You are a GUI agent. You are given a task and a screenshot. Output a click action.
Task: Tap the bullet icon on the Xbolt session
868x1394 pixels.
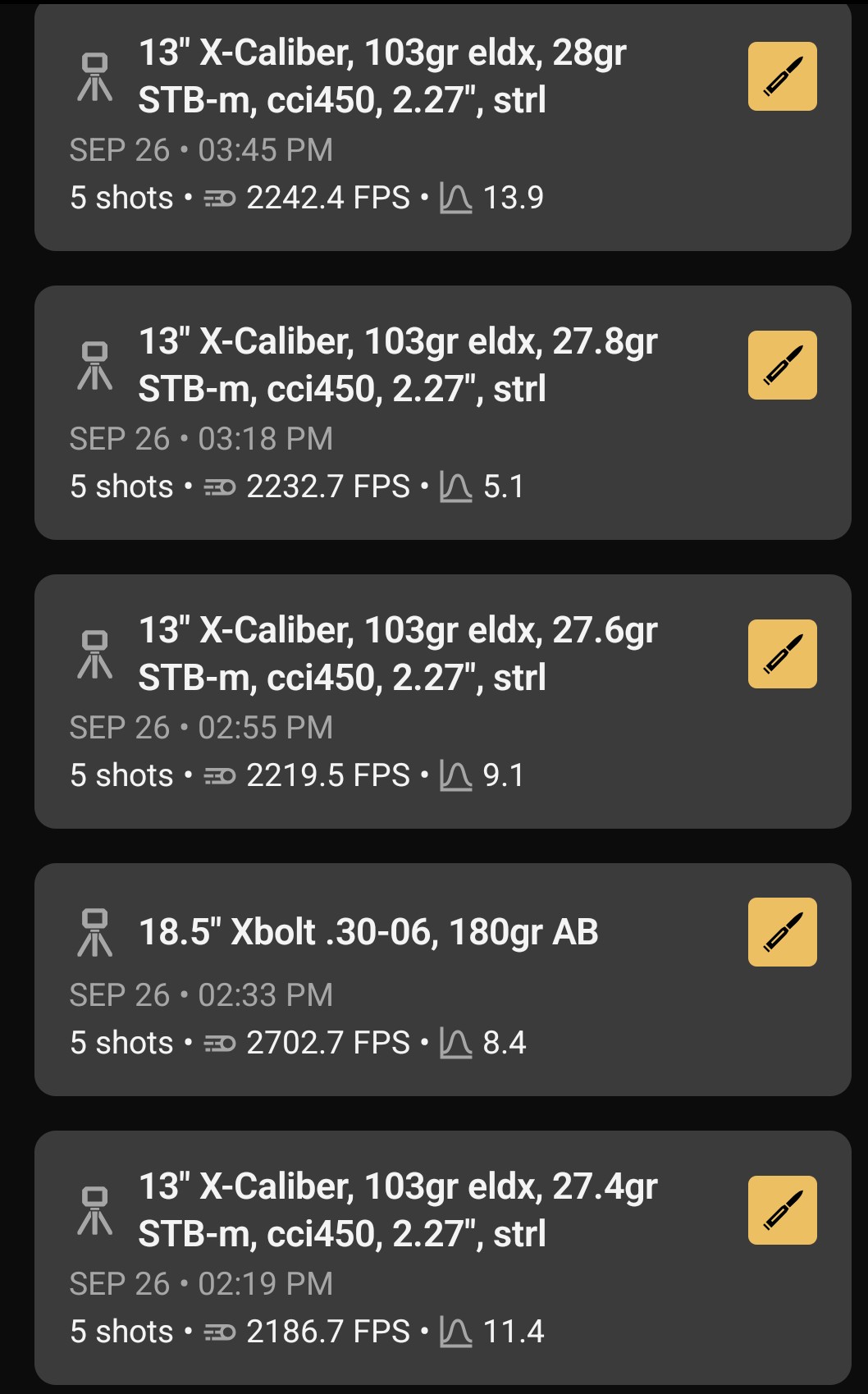point(782,932)
